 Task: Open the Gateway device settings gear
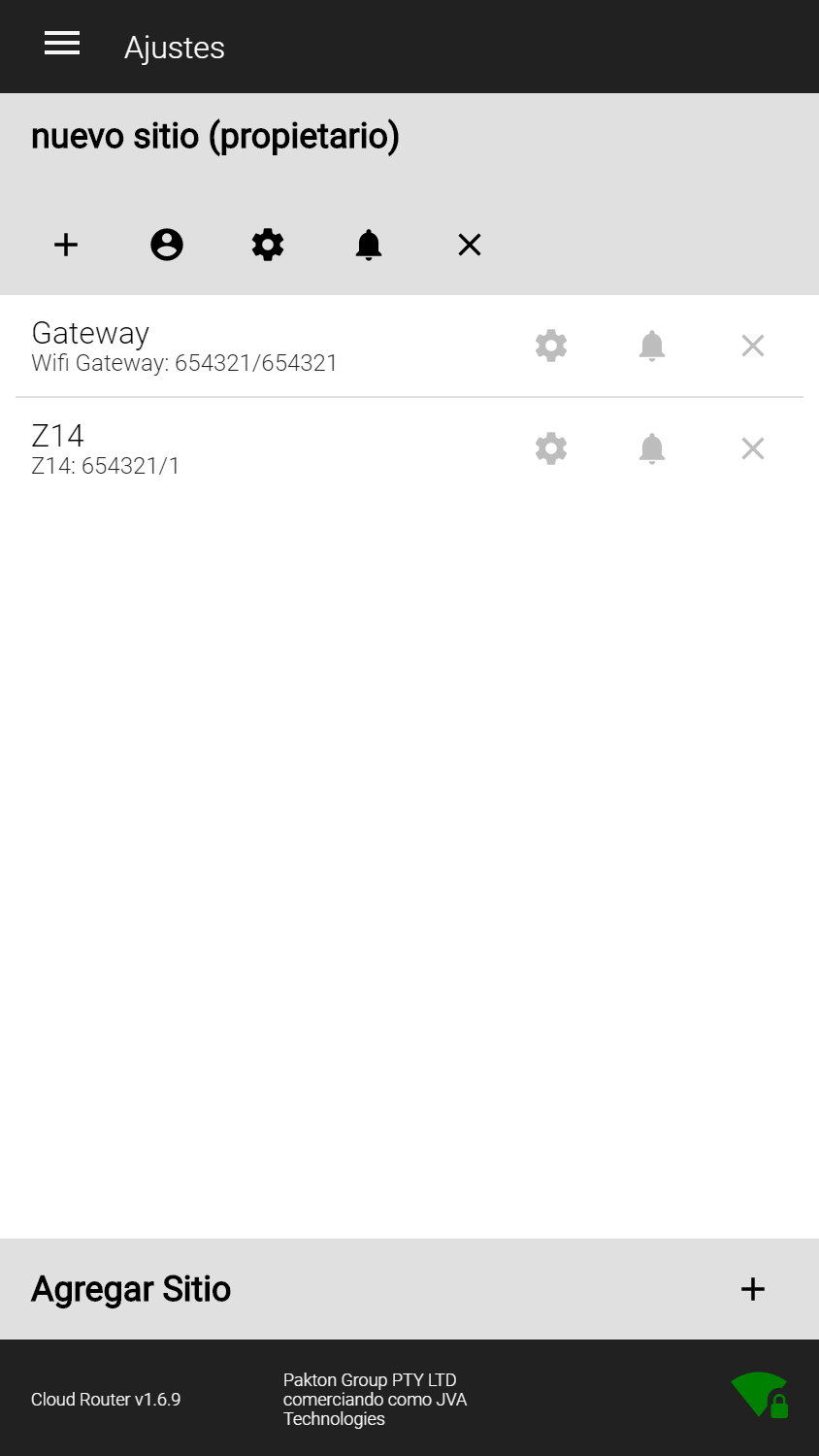click(x=551, y=346)
